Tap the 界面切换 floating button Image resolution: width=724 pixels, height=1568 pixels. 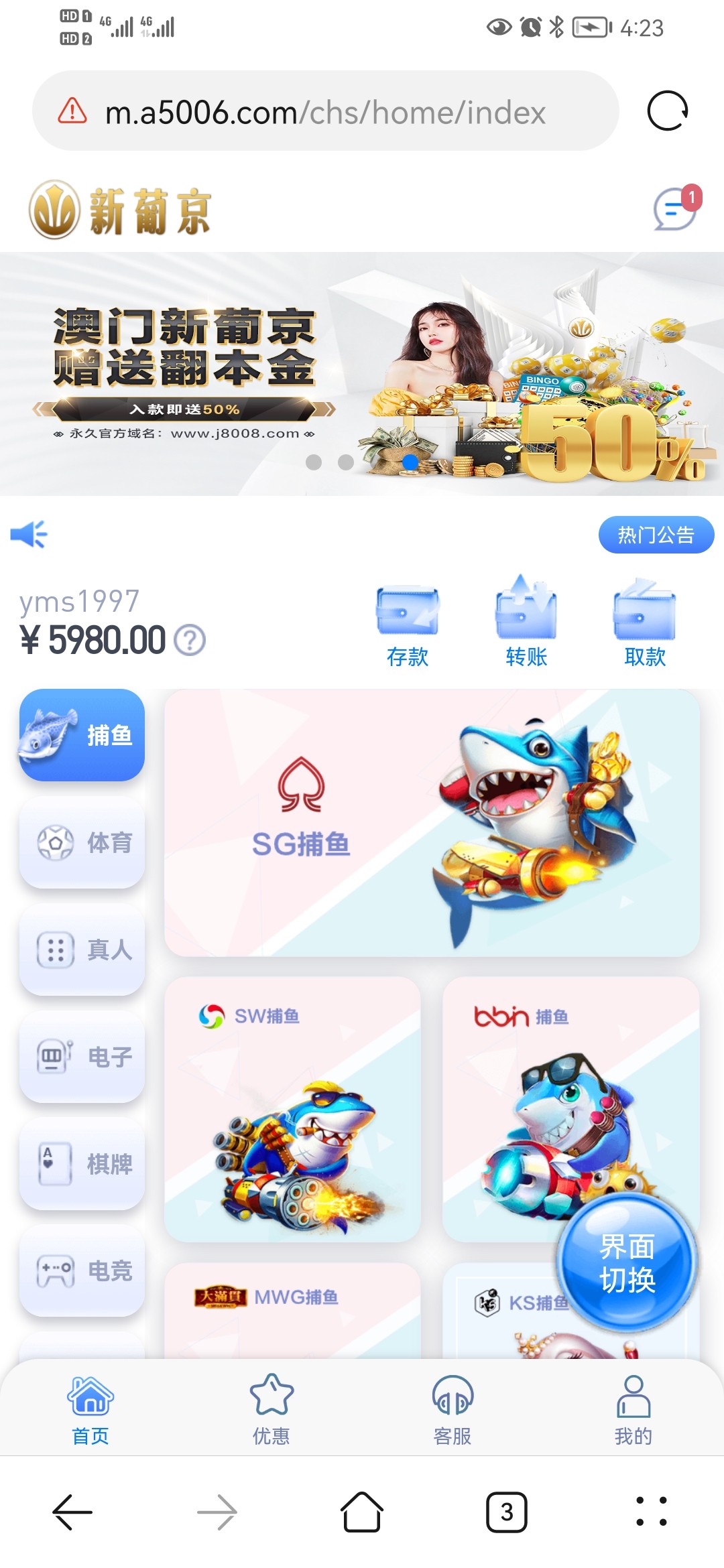click(x=627, y=1263)
